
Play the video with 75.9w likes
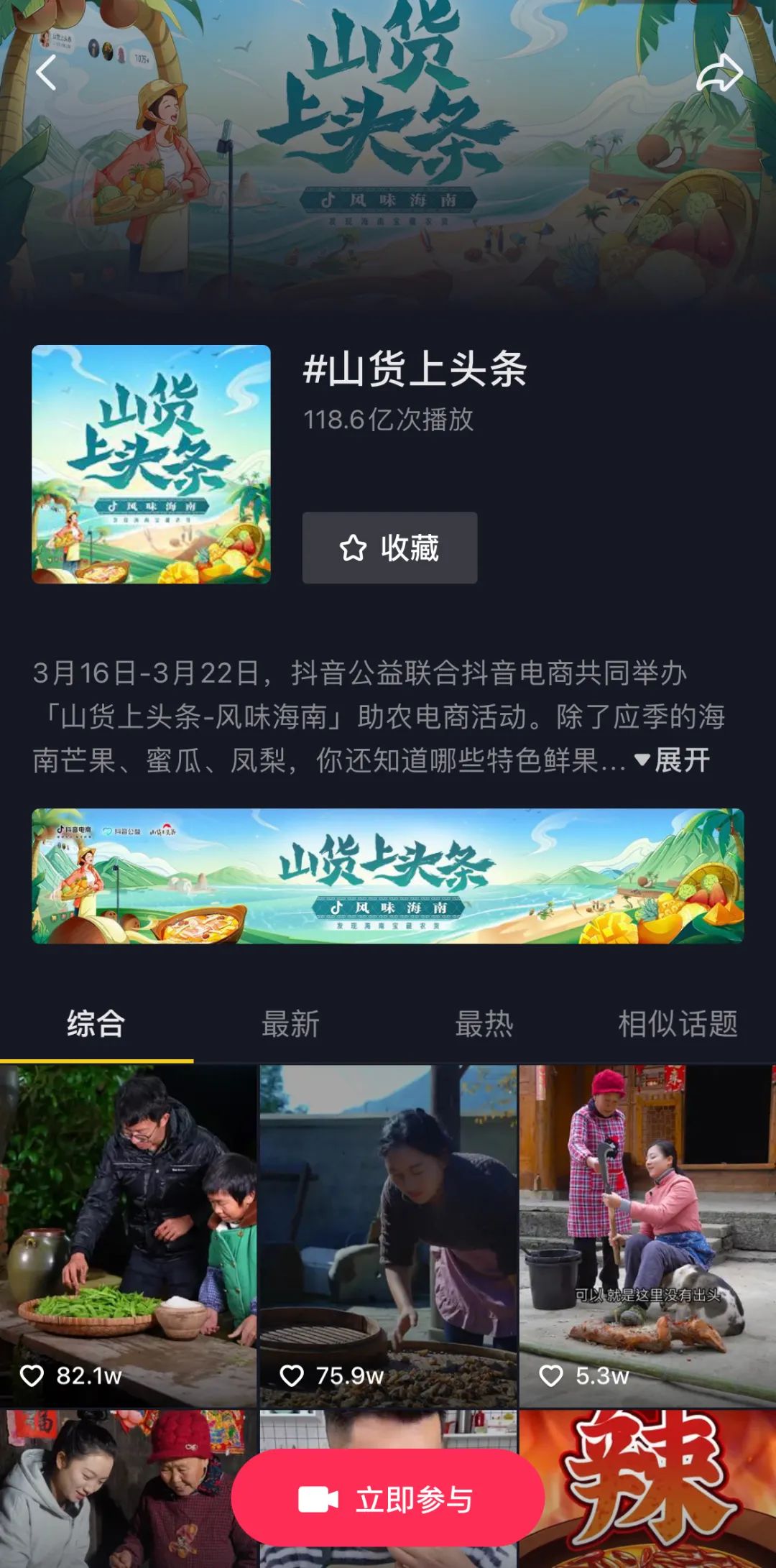[388, 1236]
